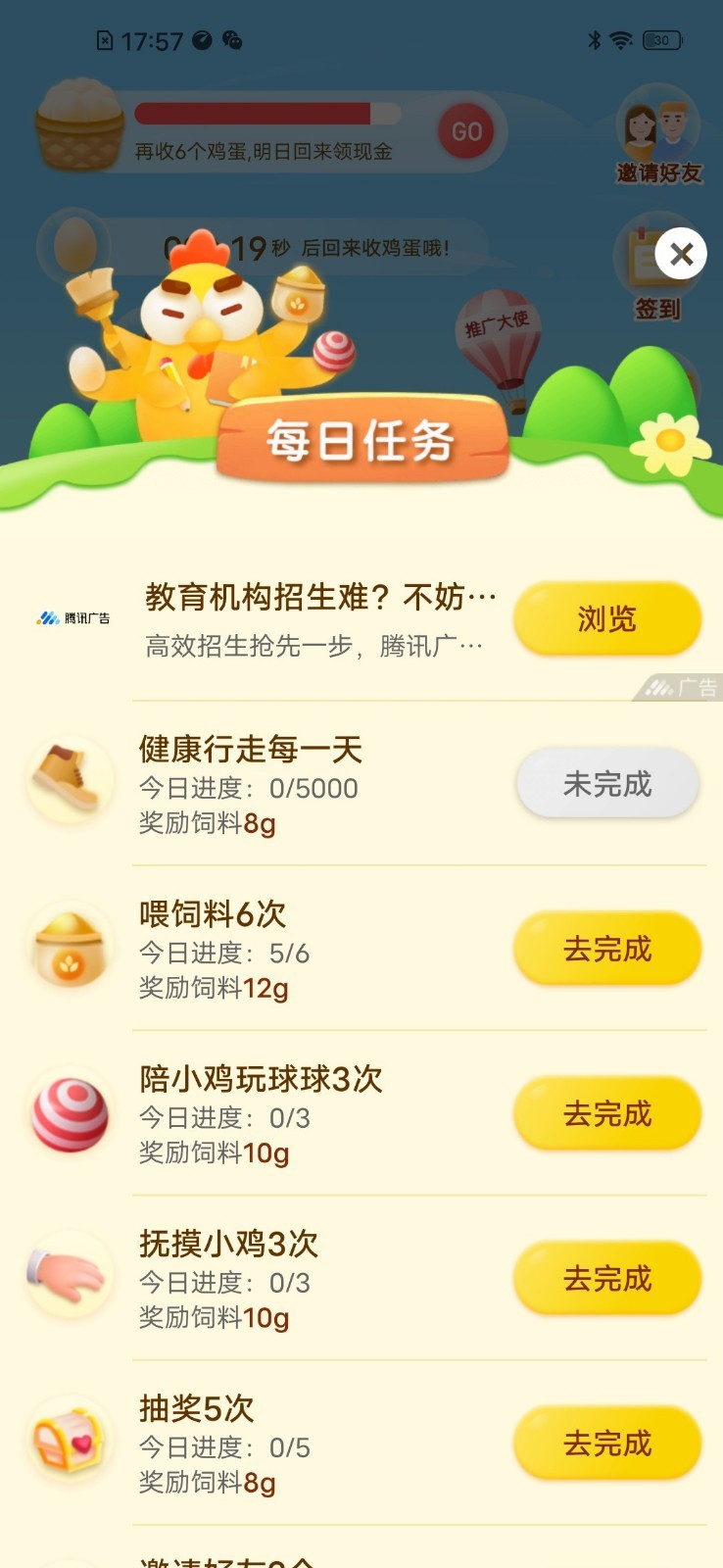This screenshot has height=1568, width=723.
Task: Tap 去完成 for the 喂饲料6次 task
Action: pyautogui.click(x=607, y=949)
